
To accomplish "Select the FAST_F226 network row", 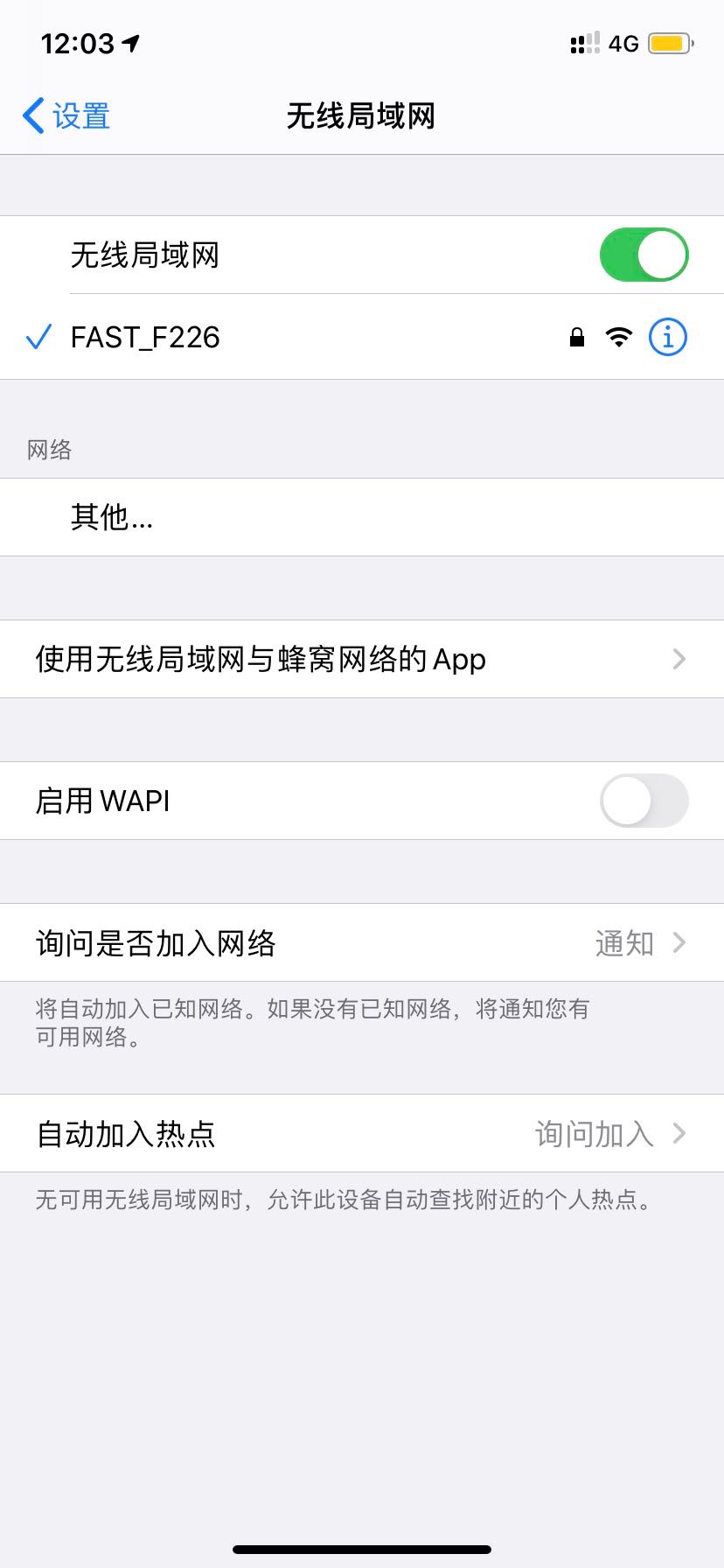I will click(x=262, y=337).
